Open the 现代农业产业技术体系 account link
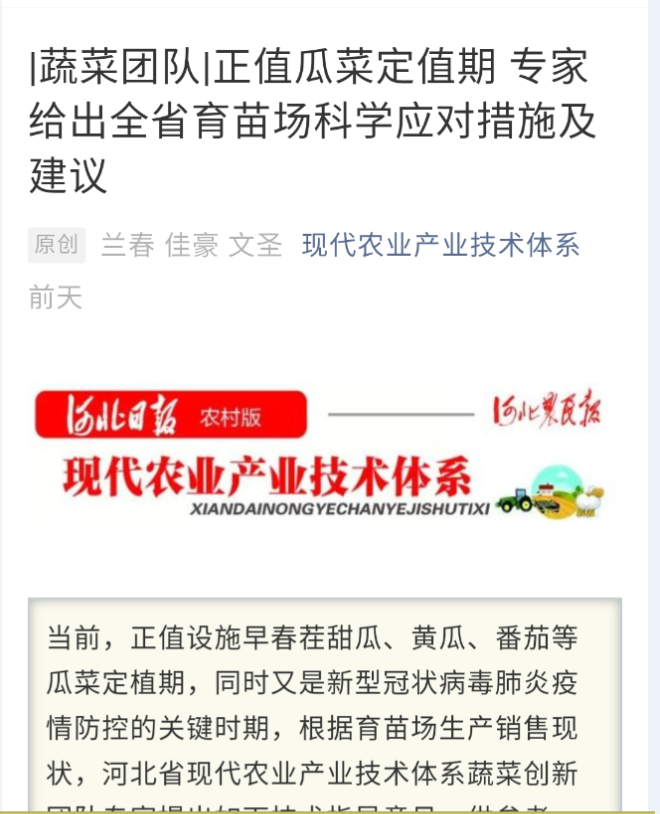 click(441, 245)
